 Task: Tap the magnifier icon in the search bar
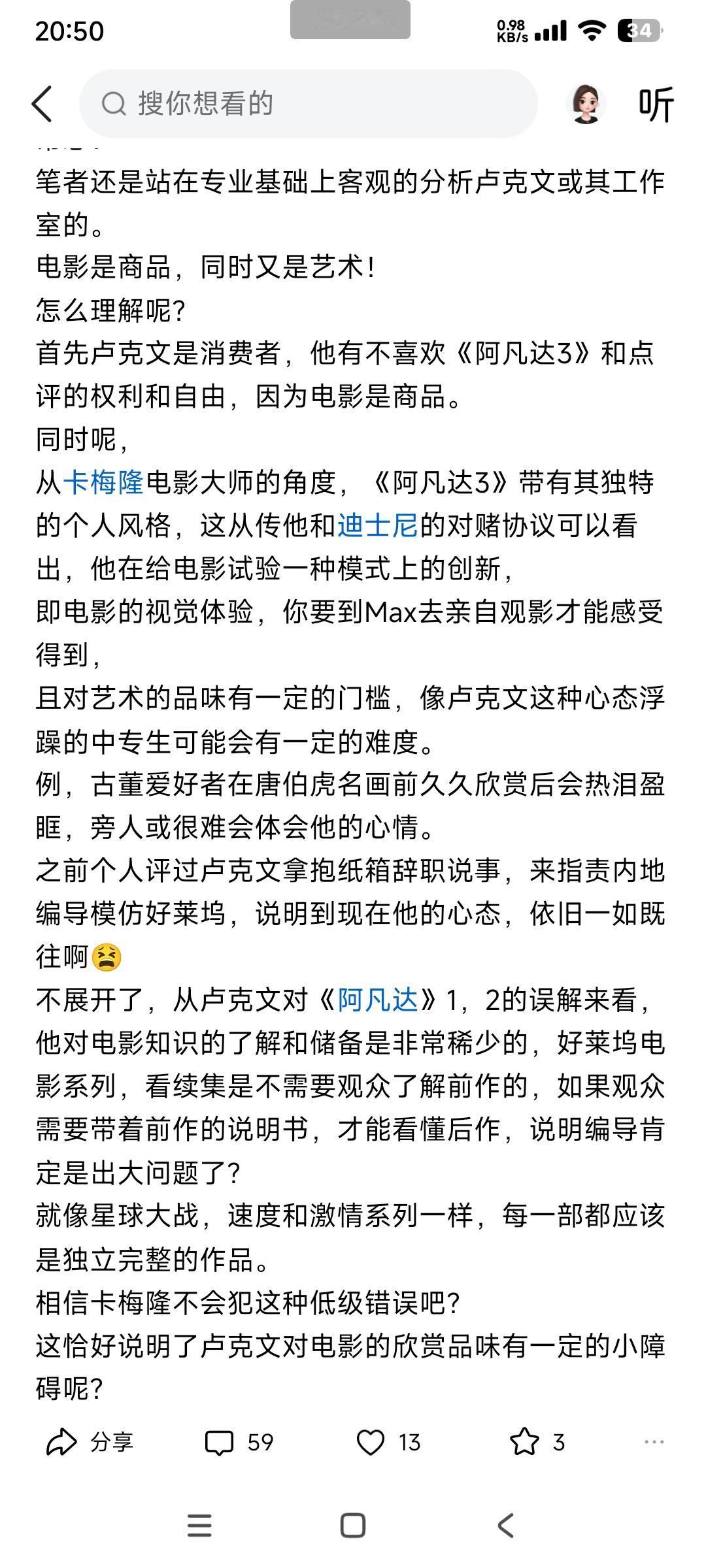click(115, 103)
